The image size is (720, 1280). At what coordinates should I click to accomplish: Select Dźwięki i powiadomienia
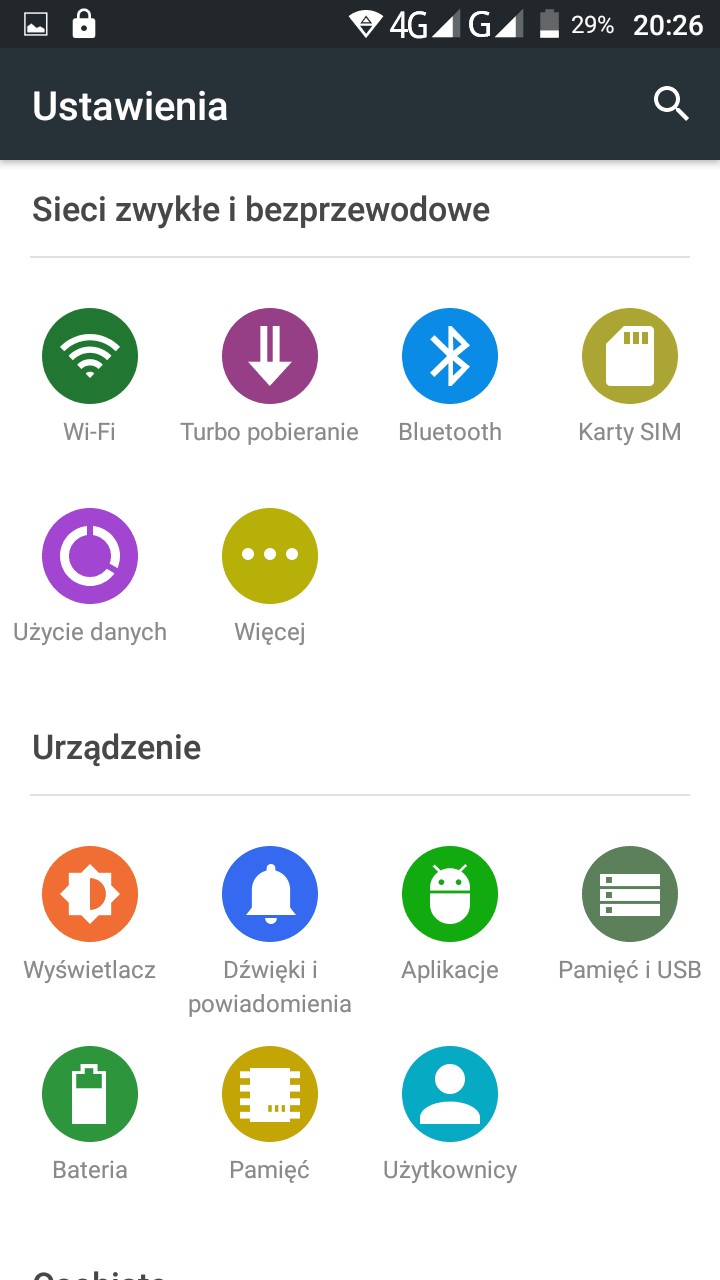(270, 930)
